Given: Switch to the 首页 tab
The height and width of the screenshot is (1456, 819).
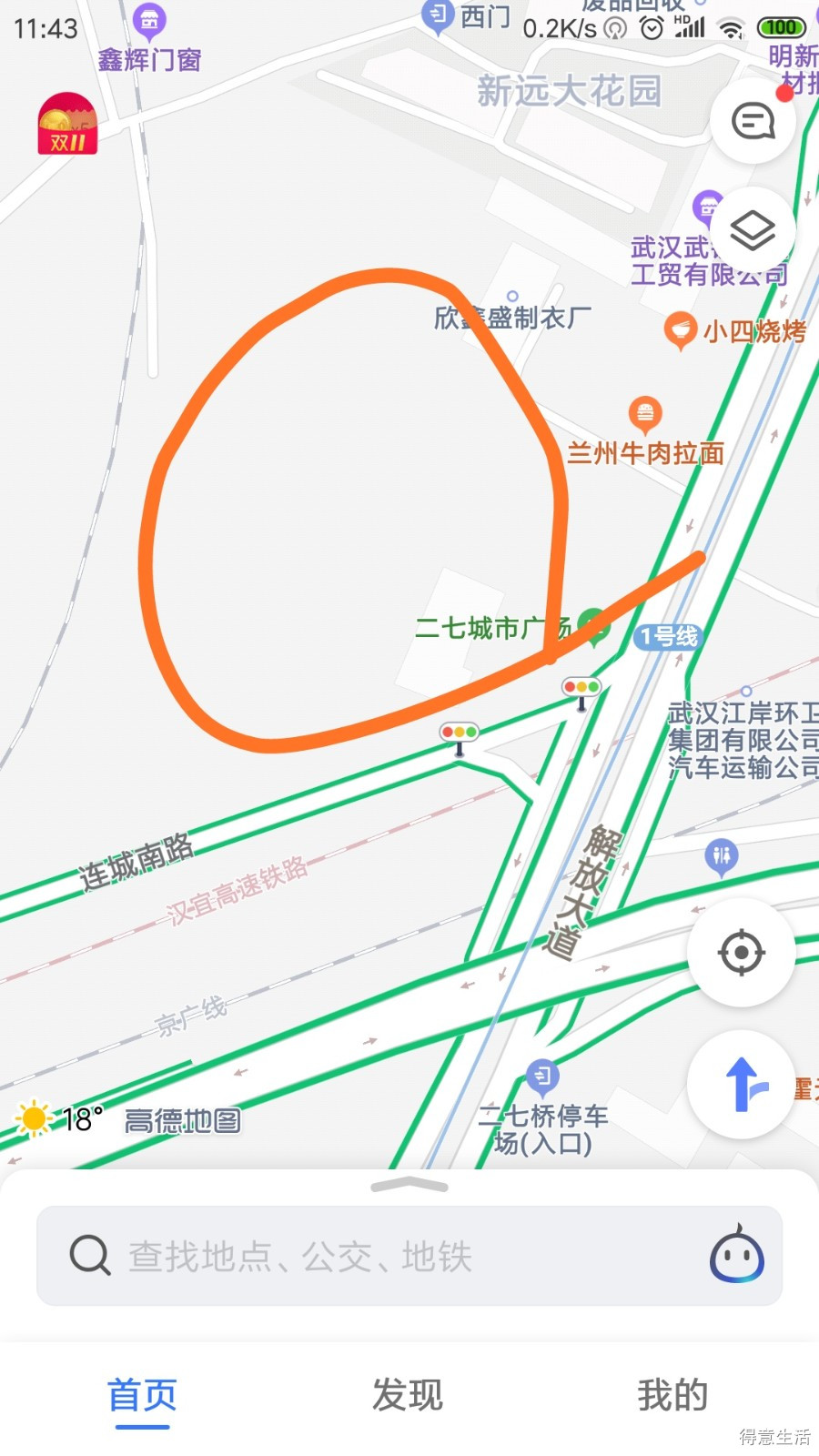Looking at the screenshot, I should [x=142, y=1395].
